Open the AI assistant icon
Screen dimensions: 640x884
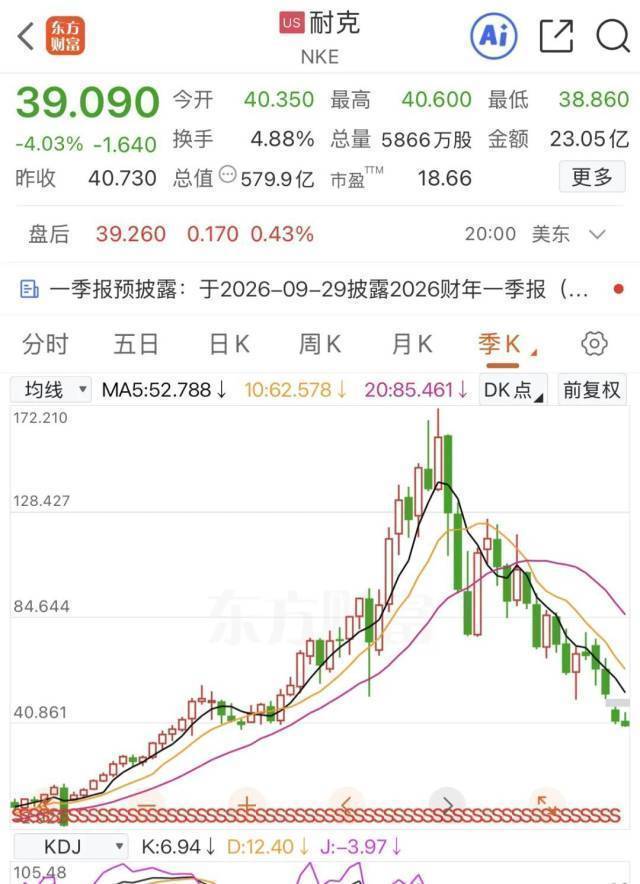[x=495, y=36]
